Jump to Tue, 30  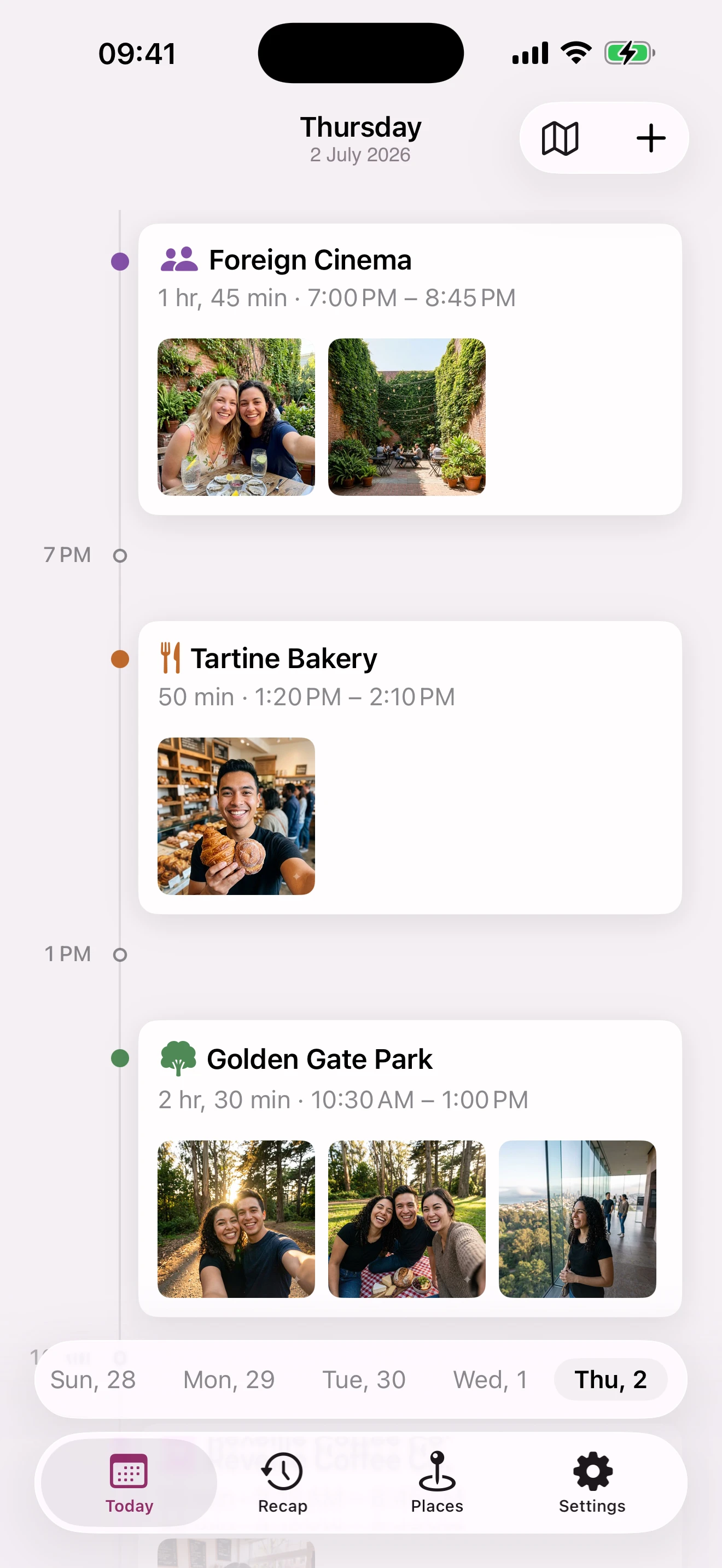tap(364, 1380)
